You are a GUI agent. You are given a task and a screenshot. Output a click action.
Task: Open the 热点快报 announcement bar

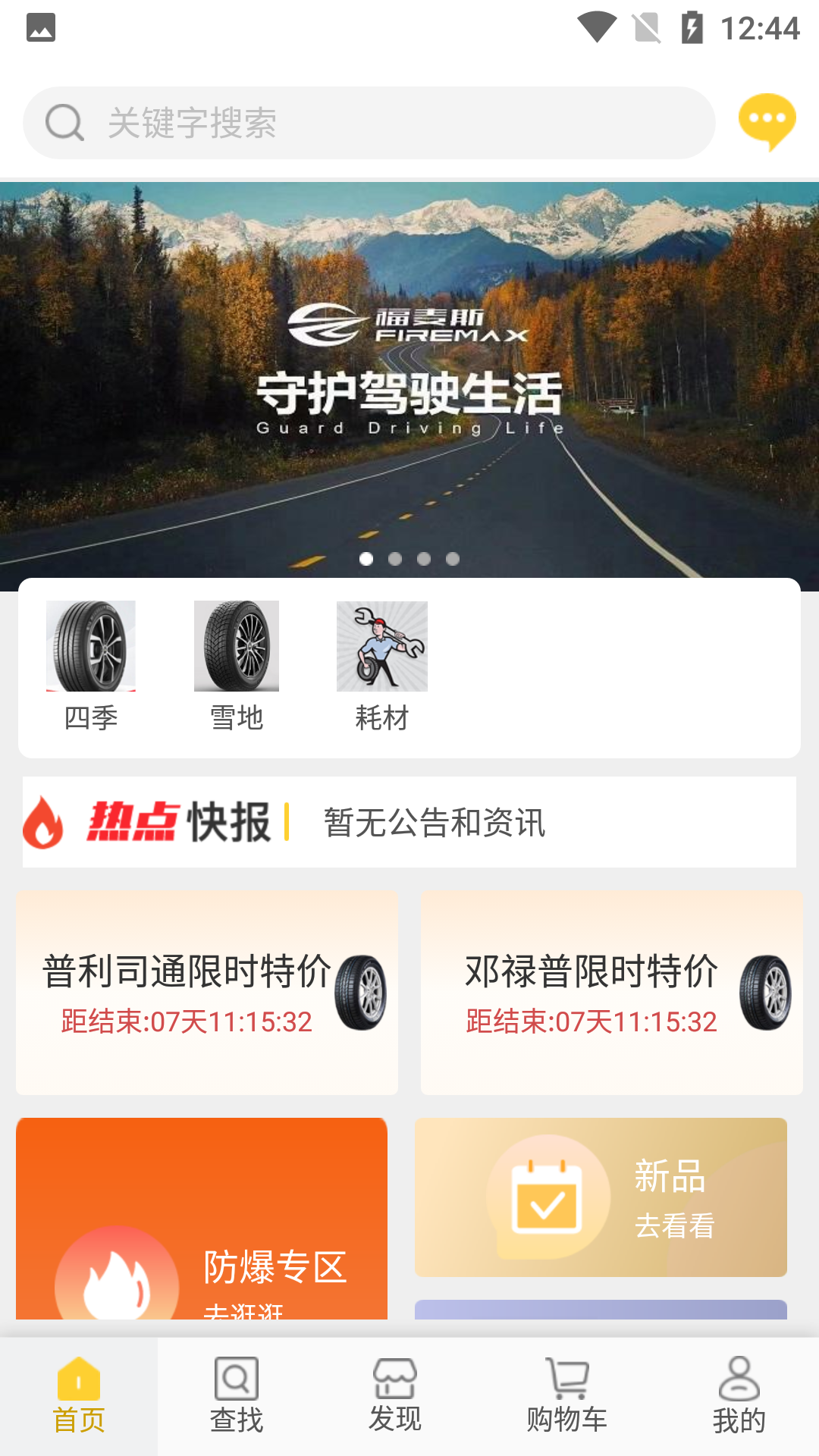(x=409, y=822)
